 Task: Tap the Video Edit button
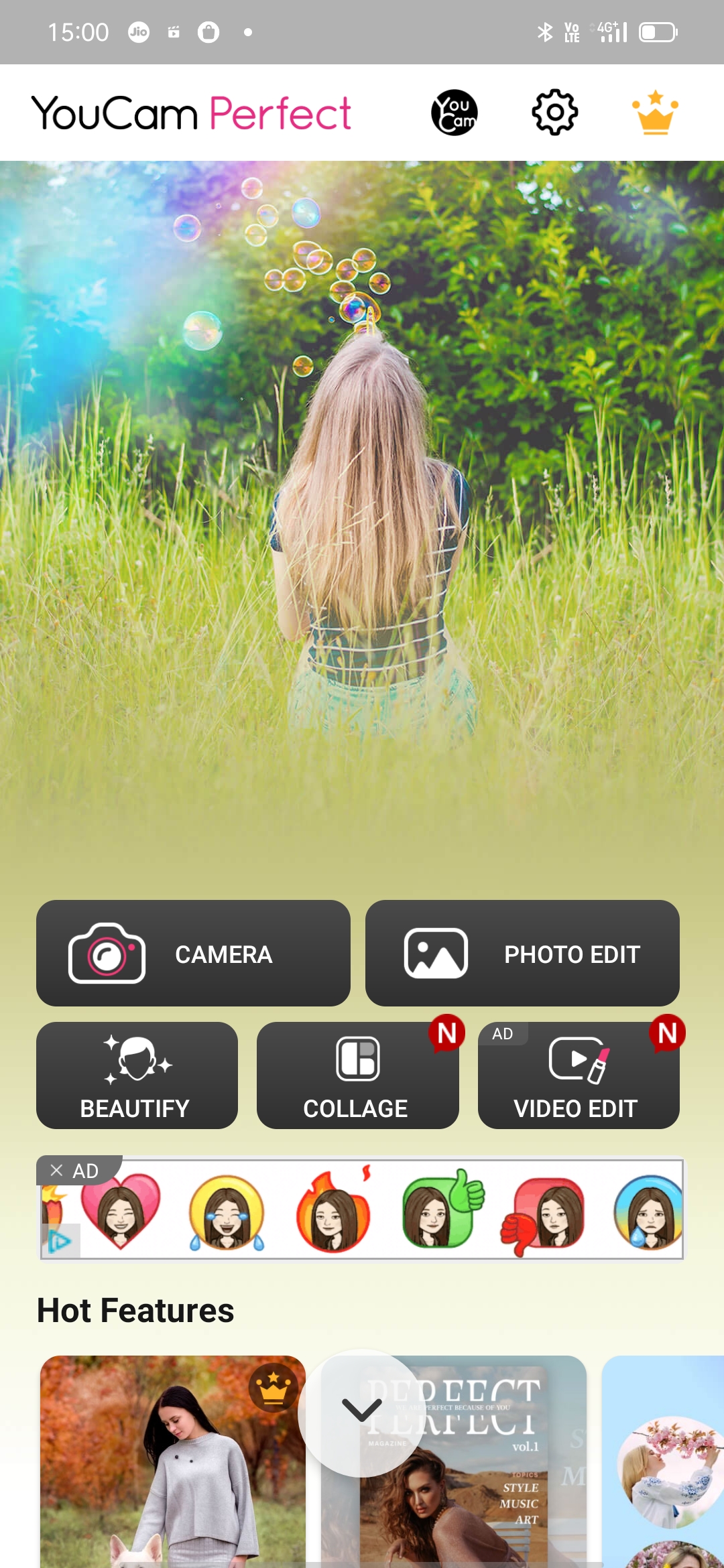point(578,1075)
